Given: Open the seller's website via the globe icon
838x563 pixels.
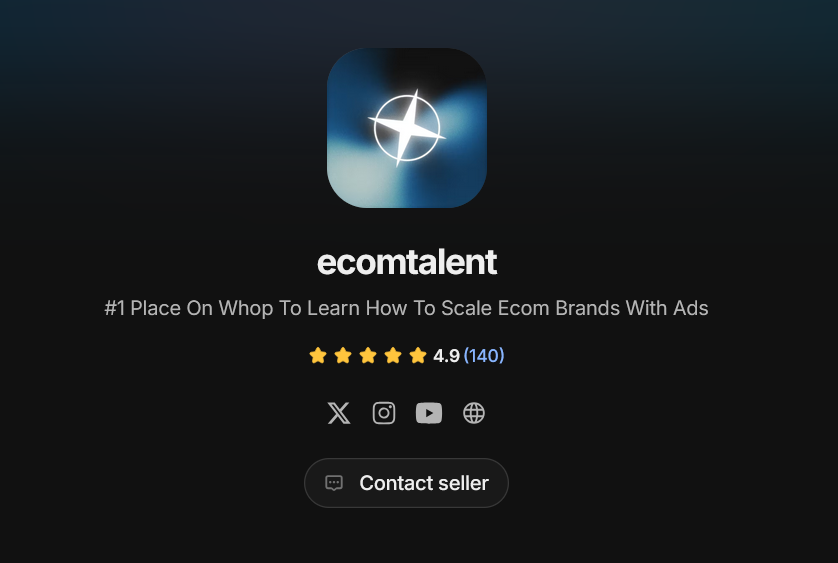Looking at the screenshot, I should pos(474,413).
